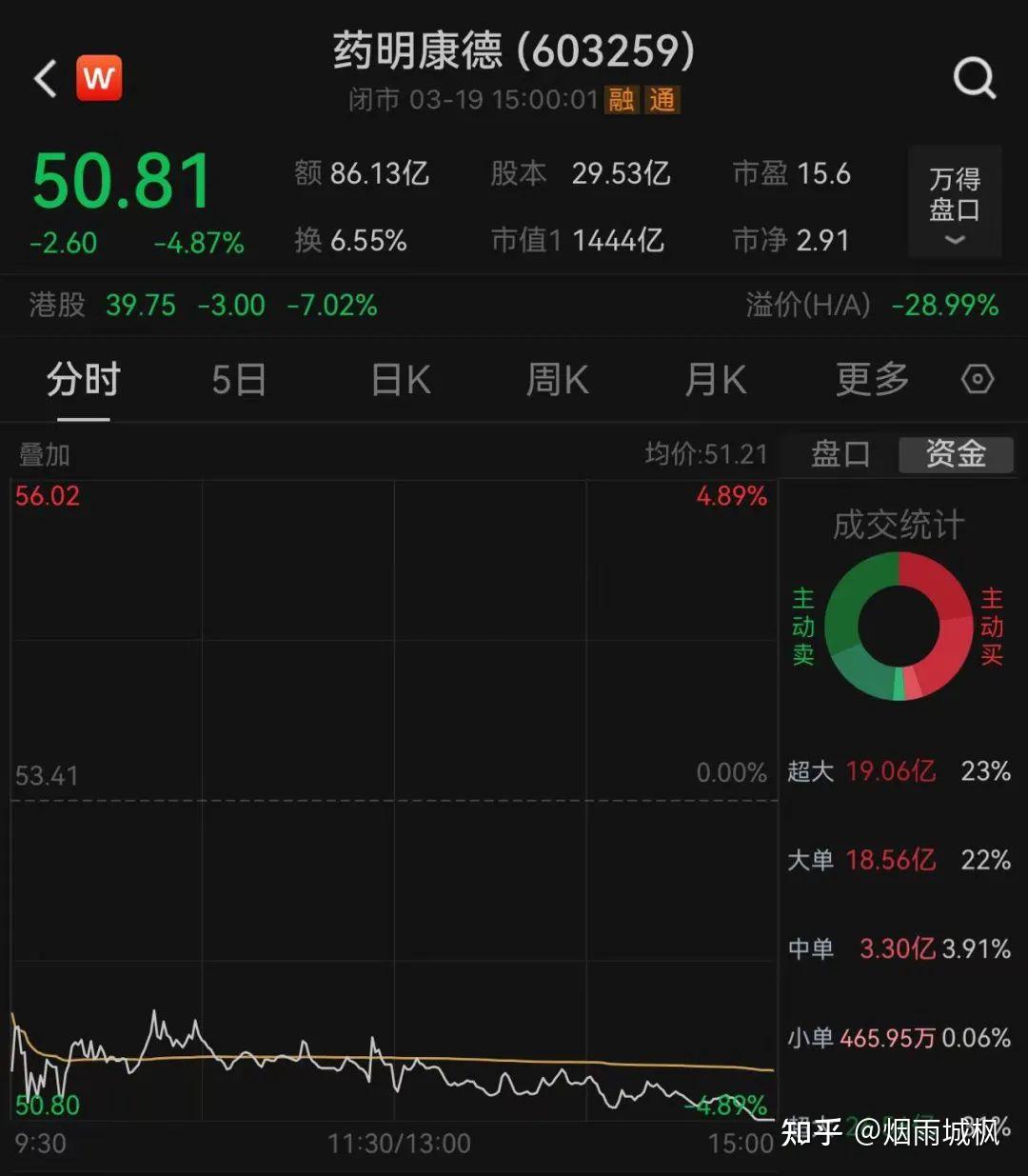Screen dimensions: 1028x1176
Task: Switch to the 分时 tab
Action: [x=83, y=381]
